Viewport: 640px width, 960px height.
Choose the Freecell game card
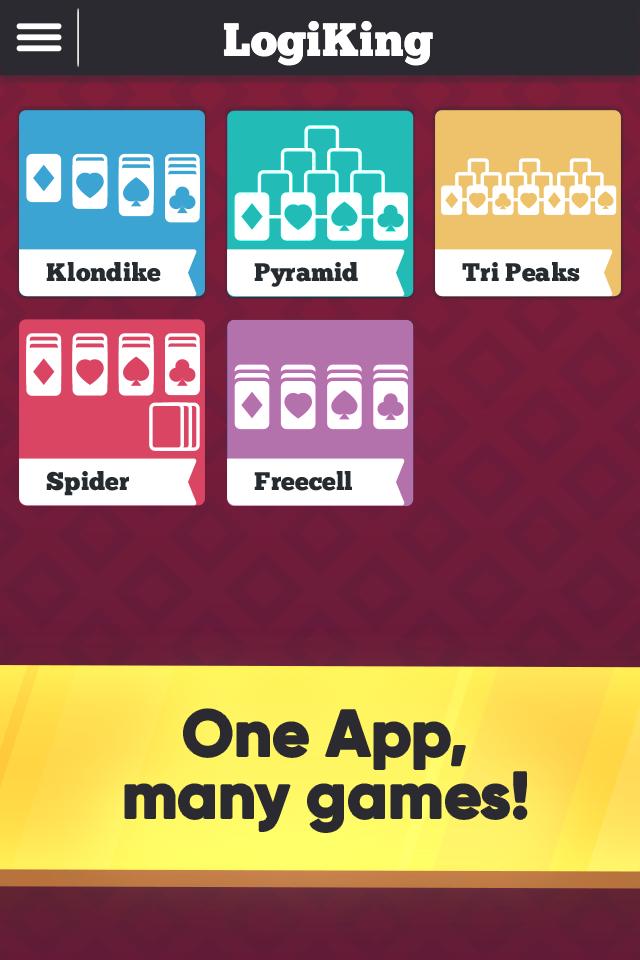pos(320,413)
